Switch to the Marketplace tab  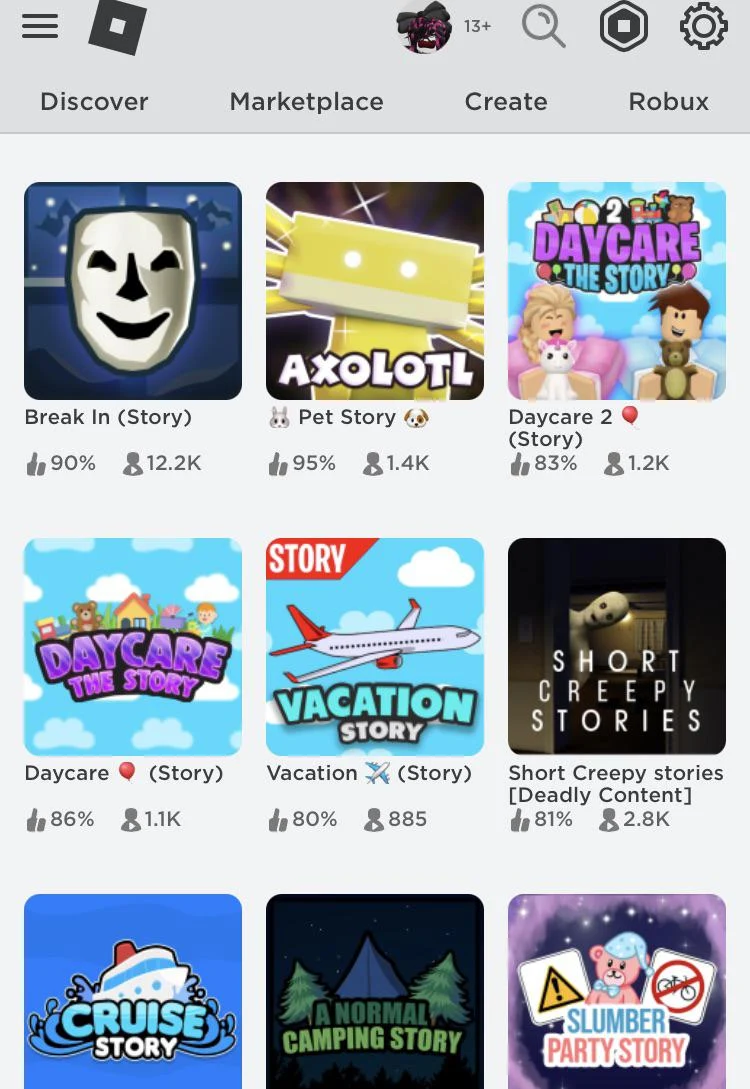(x=306, y=101)
